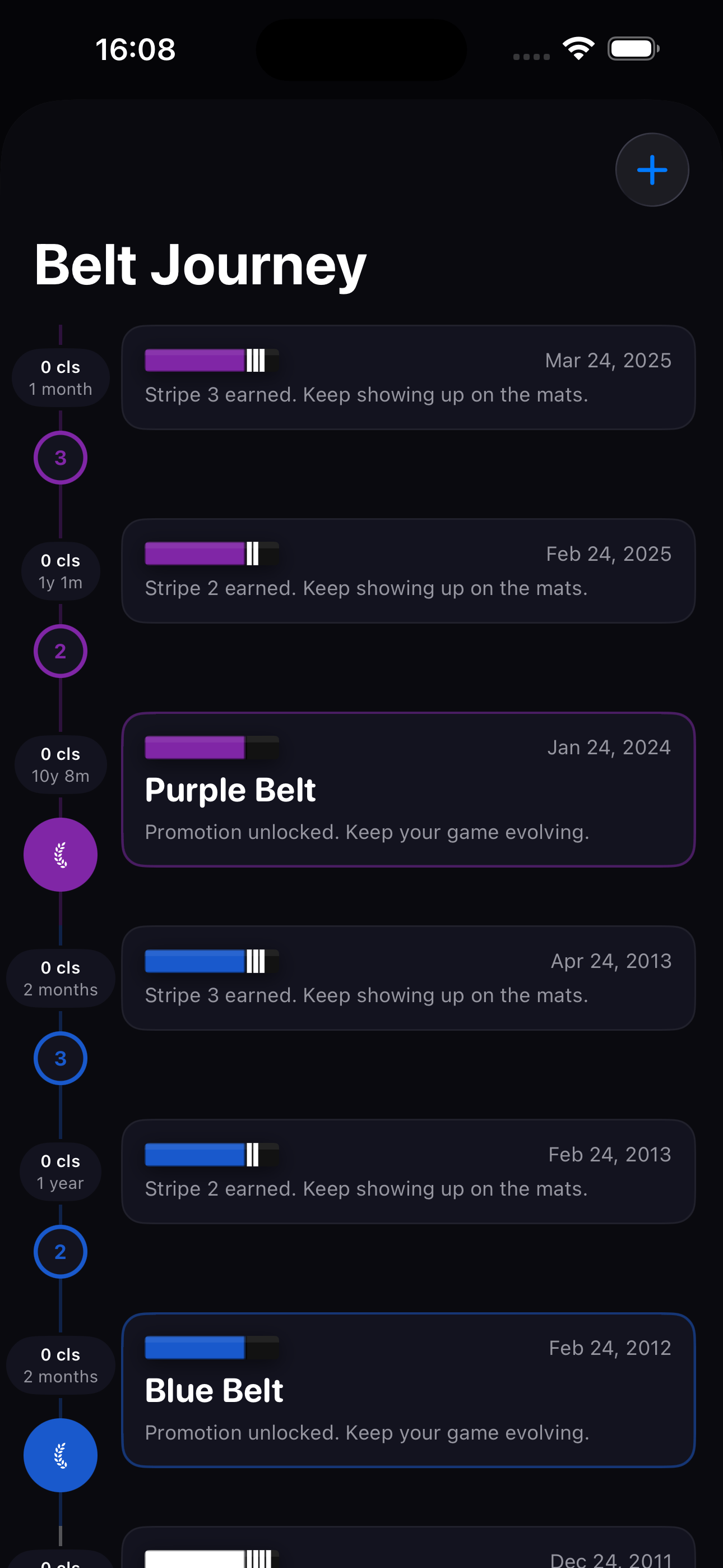723x1568 pixels.
Task: Tap the purple belt progress bar
Action: (211, 748)
